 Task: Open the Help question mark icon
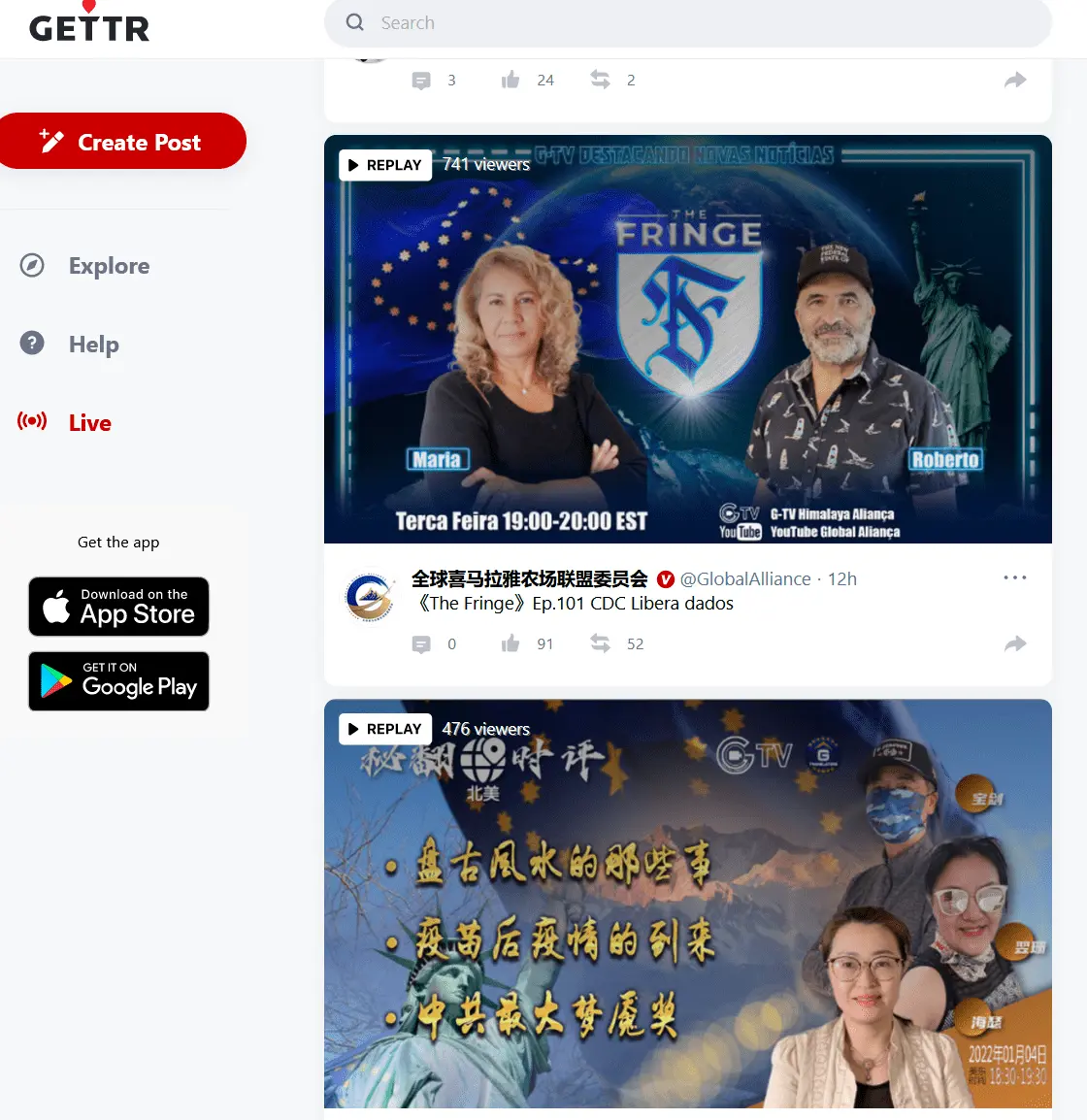coord(32,344)
